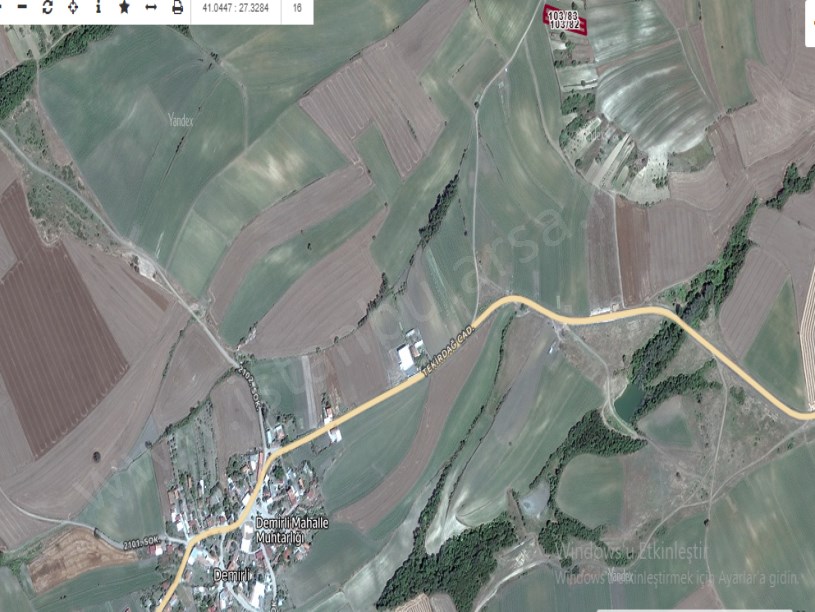The height and width of the screenshot is (612, 815).
Task: Zoom out the map with minus button
Action: click(x=22, y=7)
